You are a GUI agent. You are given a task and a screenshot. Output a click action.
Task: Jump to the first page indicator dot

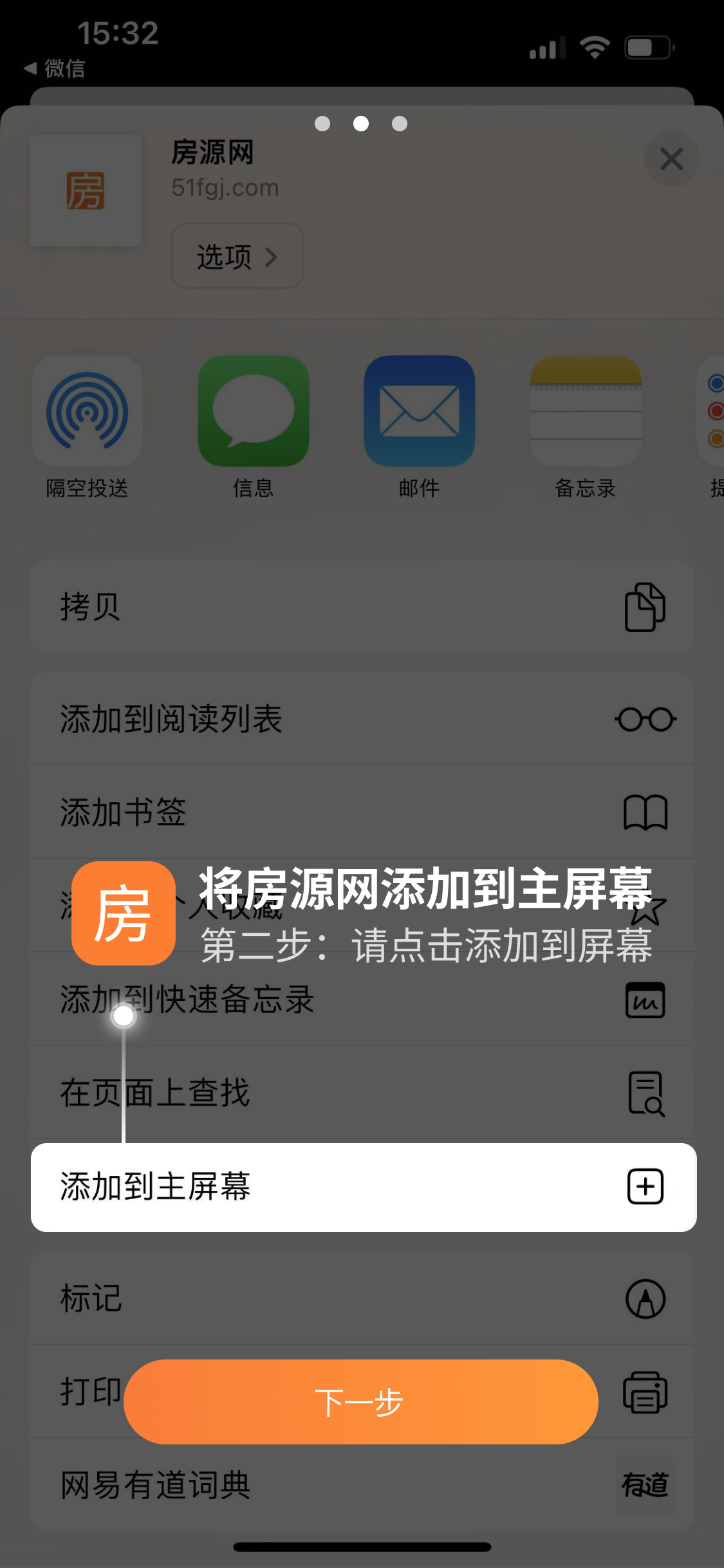pyautogui.click(x=322, y=124)
